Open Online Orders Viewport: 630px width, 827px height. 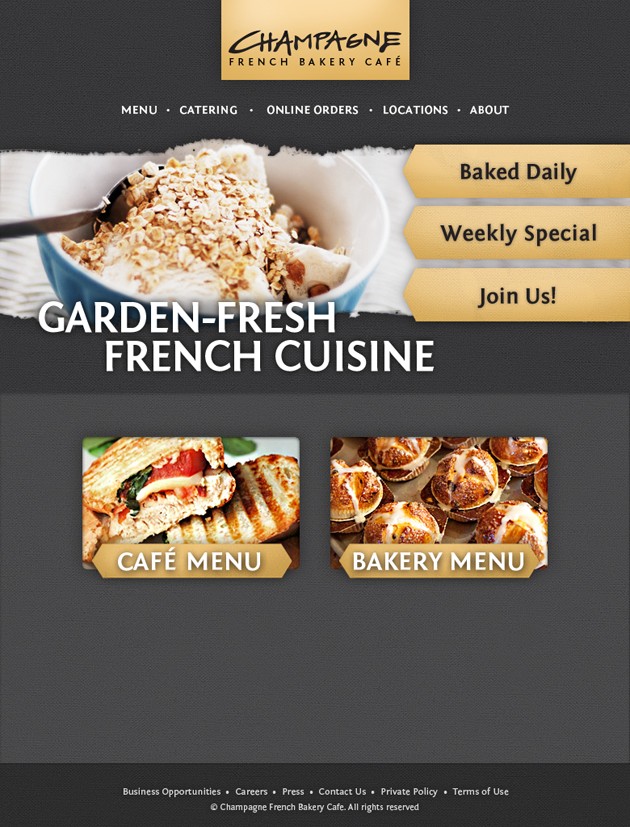tap(312, 110)
